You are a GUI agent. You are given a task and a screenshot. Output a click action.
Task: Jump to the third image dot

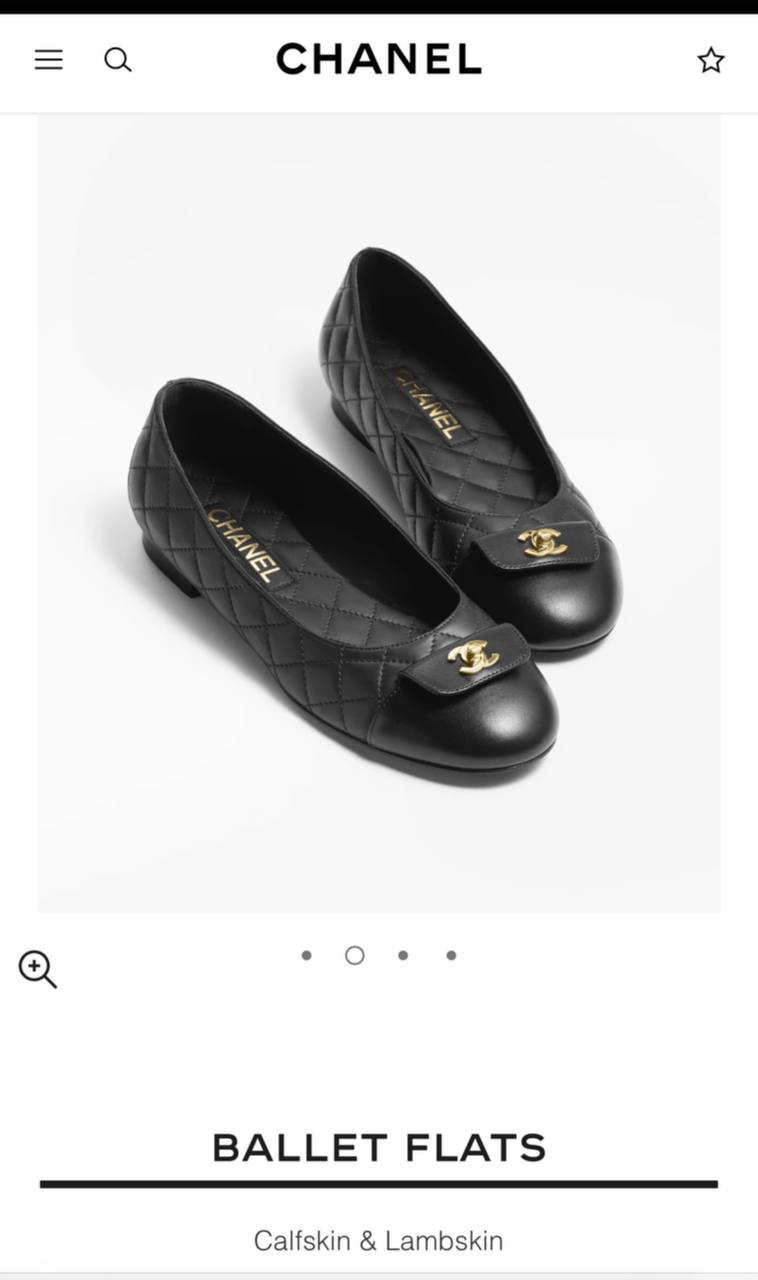[x=403, y=955]
